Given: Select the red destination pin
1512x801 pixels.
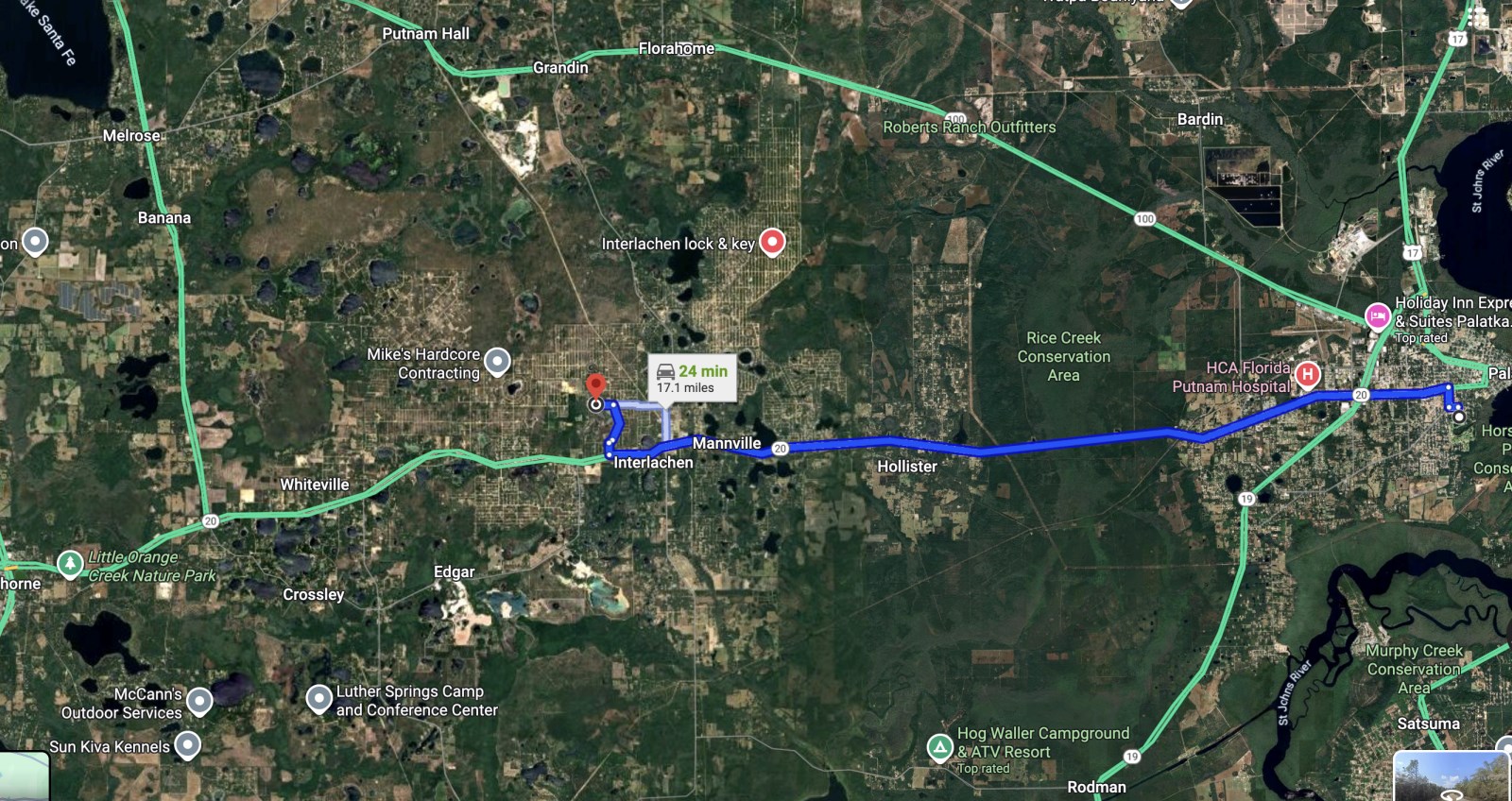Looking at the screenshot, I should (595, 385).
